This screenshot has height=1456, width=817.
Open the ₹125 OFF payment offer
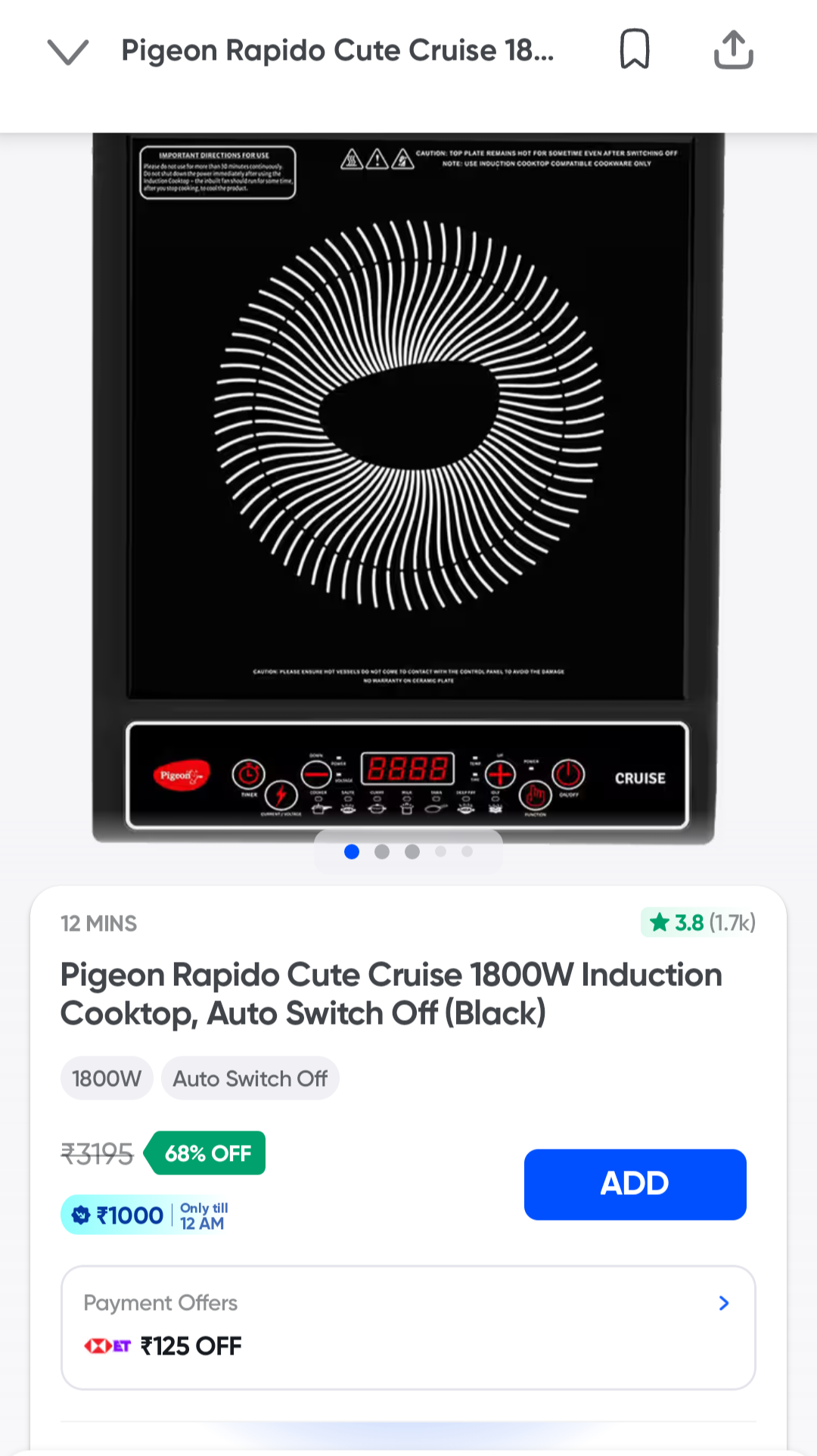pyautogui.click(x=191, y=1346)
